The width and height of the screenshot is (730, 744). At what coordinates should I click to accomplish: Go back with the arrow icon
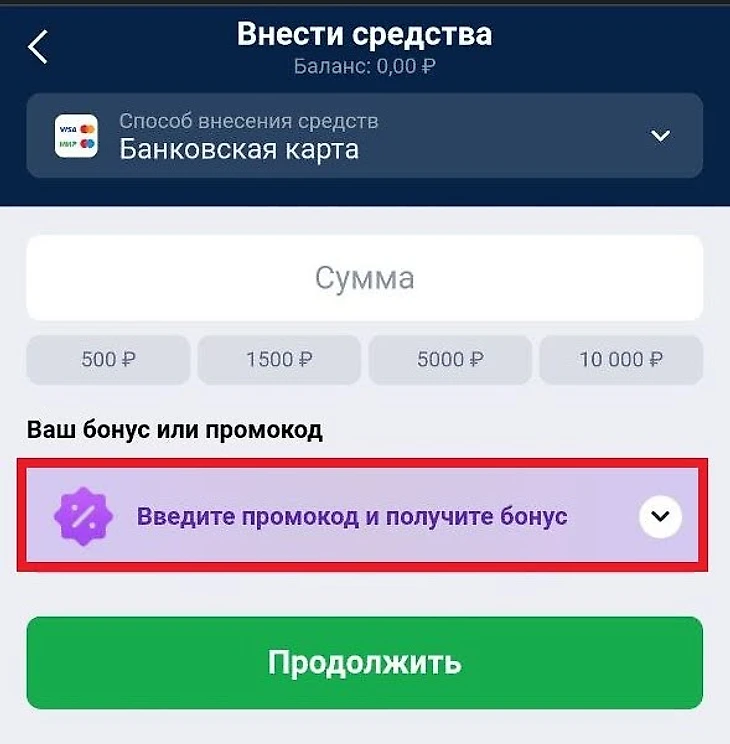tap(38, 46)
